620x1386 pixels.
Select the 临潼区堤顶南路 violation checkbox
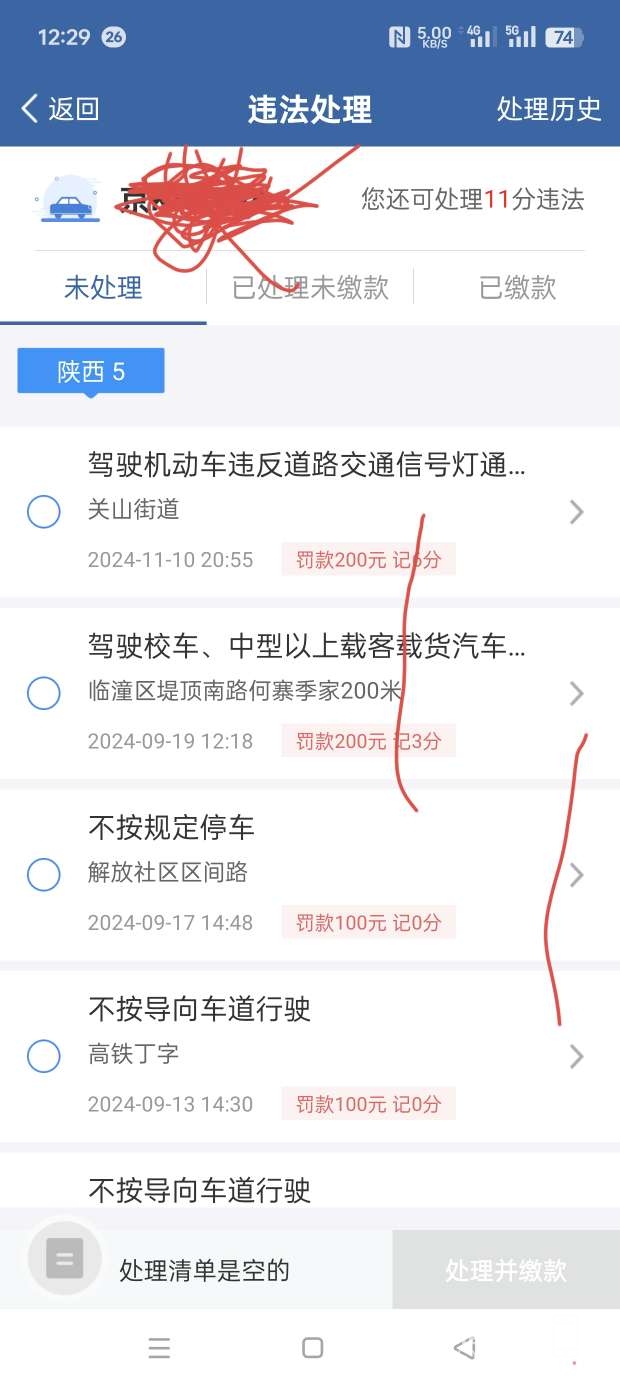(43, 692)
